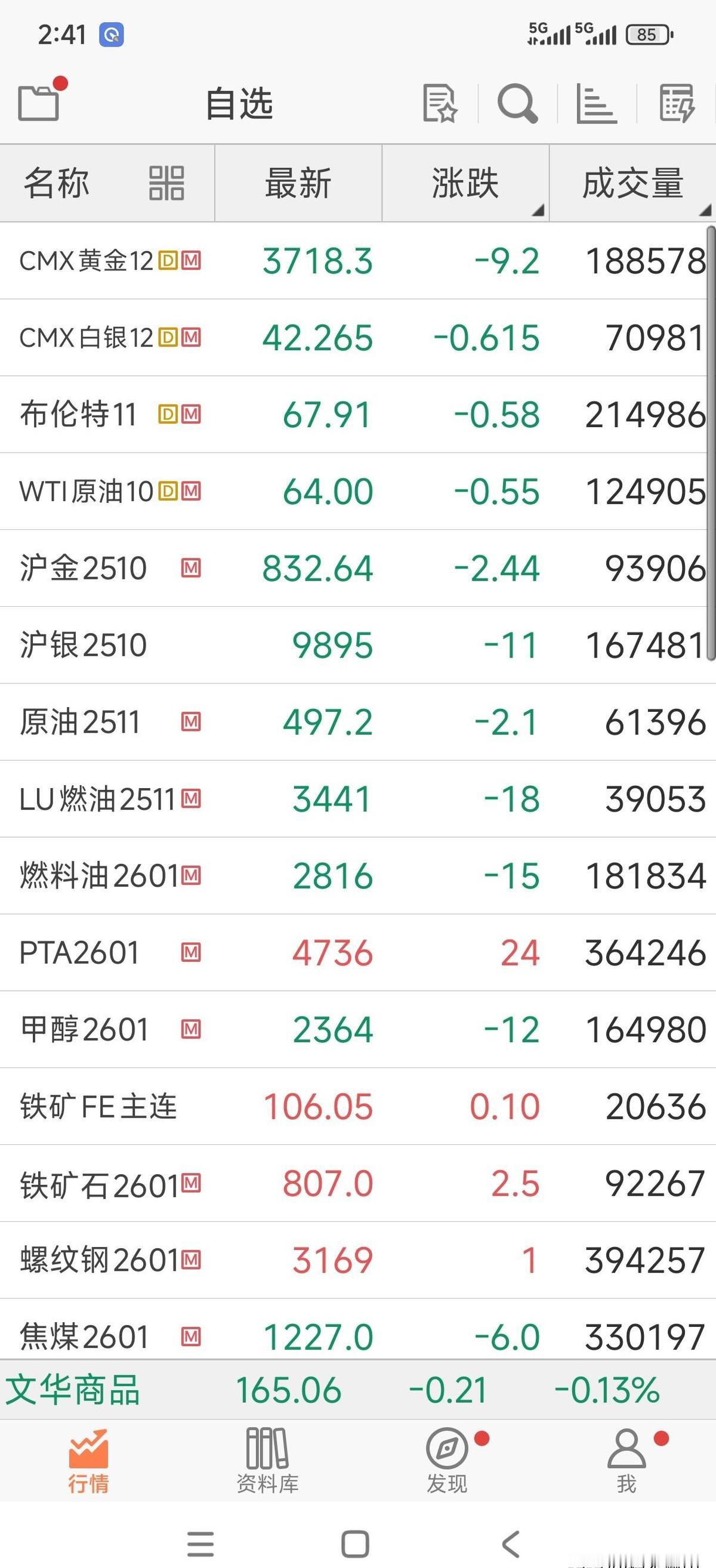
Task: Open the 铁矿石2601 quote row
Action: click(x=358, y=1183)
